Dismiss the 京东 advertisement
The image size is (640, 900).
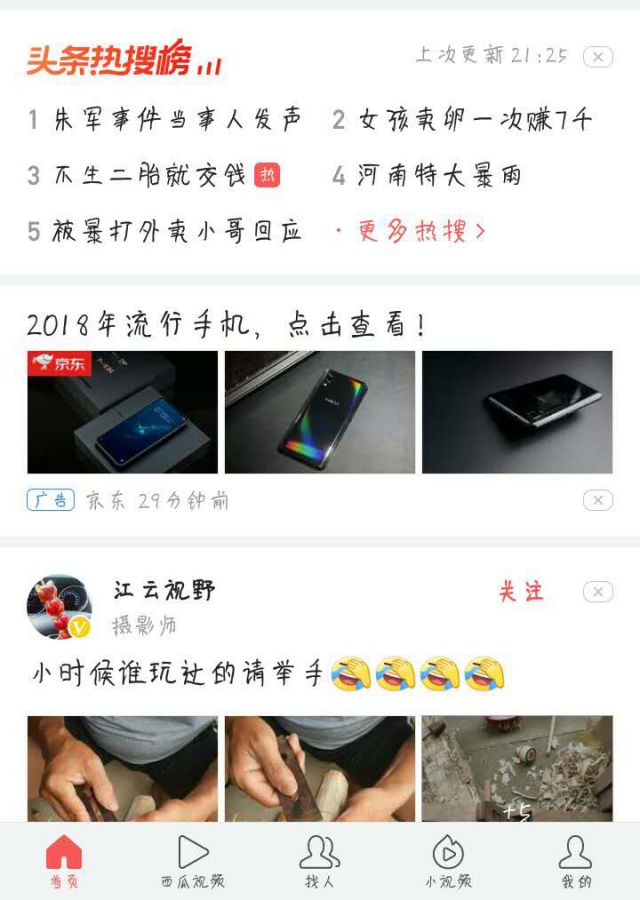pos(598,500)
